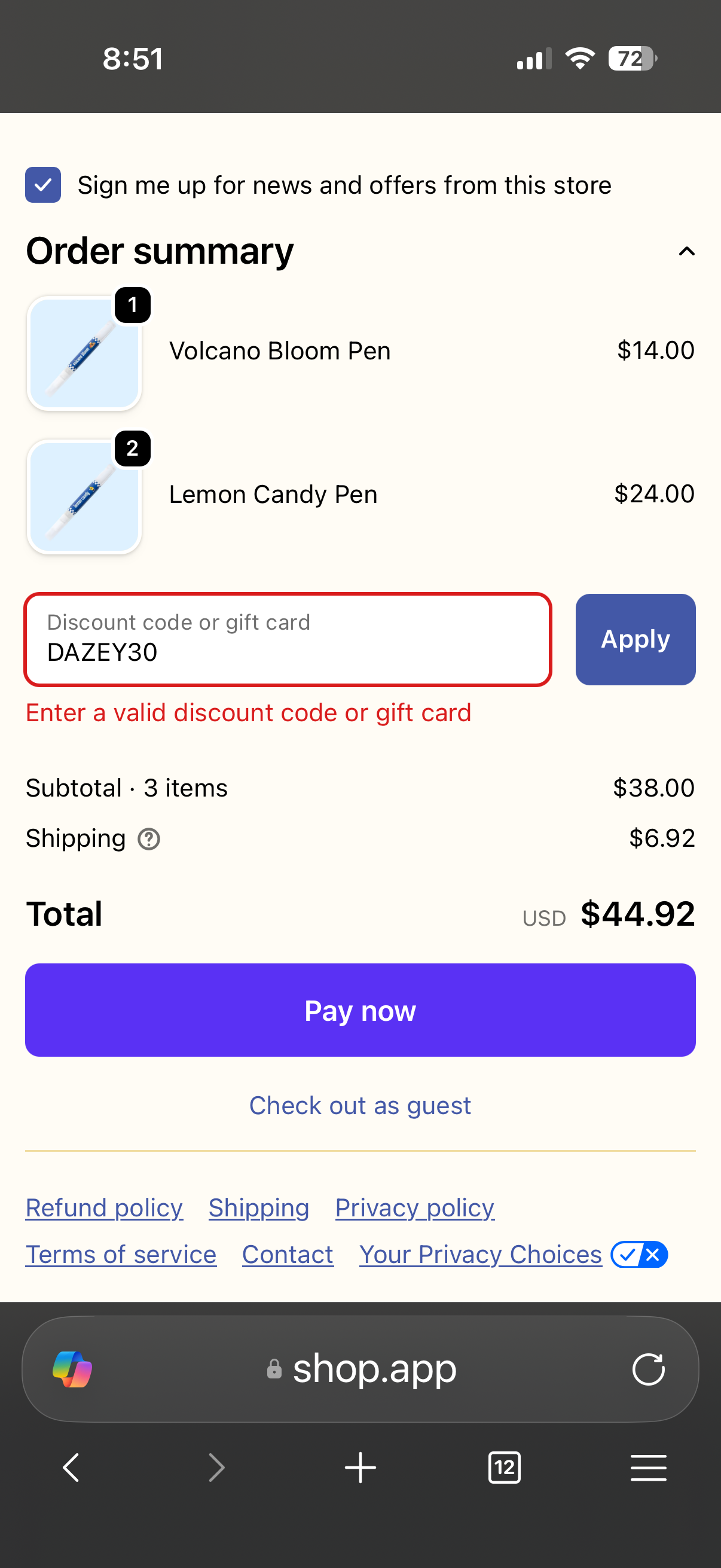Apply the discount code
The width and height of the screenshot is (721, 1568).
[x=636, y=639]
